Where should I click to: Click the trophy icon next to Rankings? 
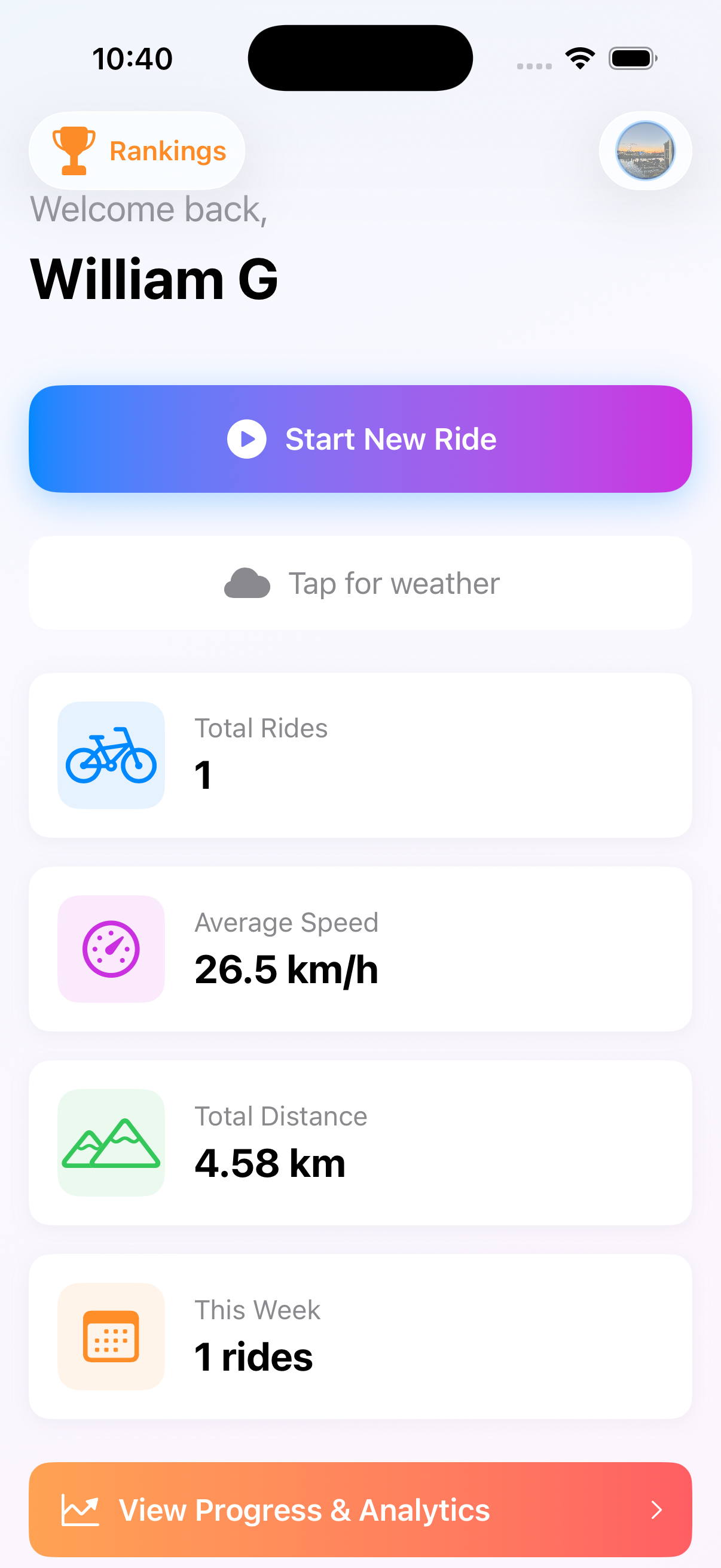pyautogui.click(x=73, y=150)
